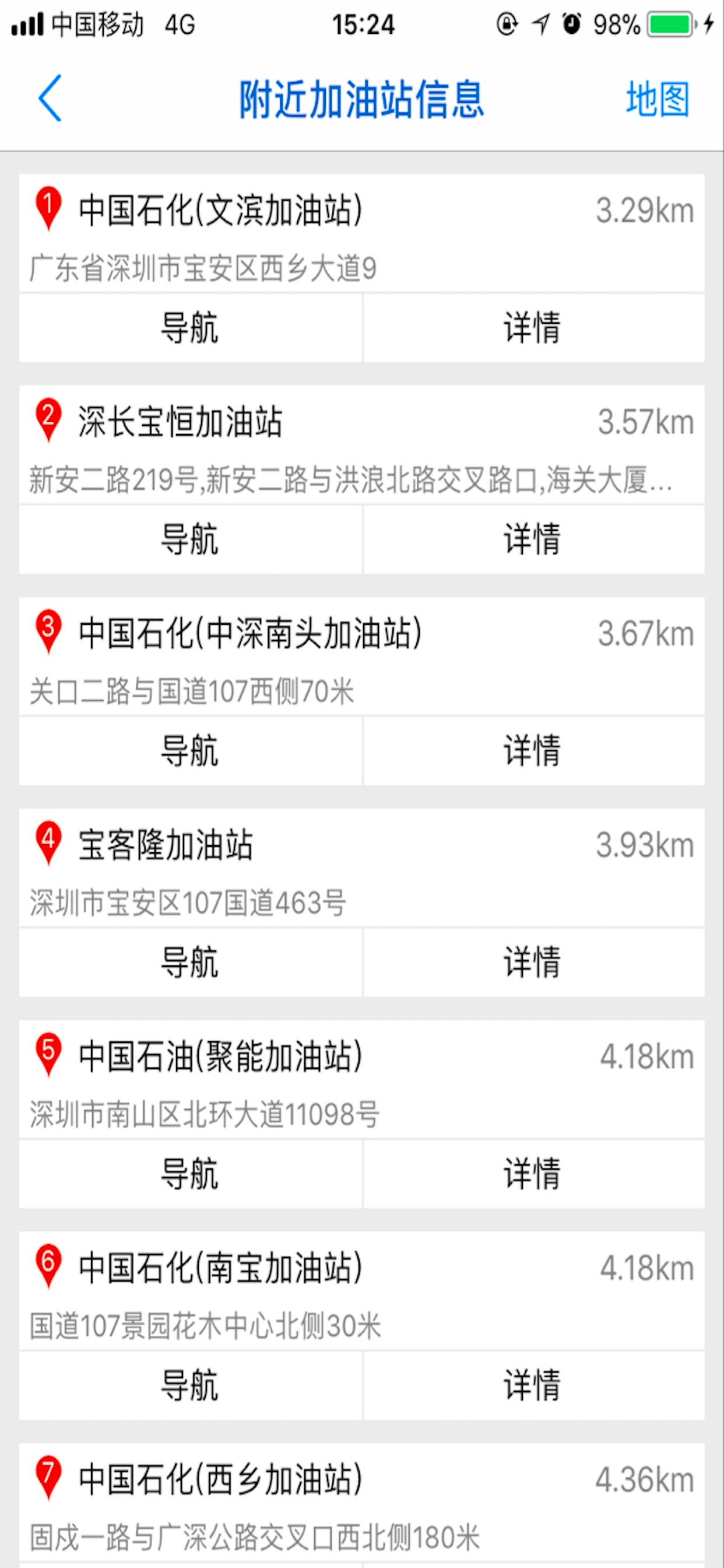
Task: Open 详情 for 中国石化(南宝加油站)
Action: click(533, 1386)
